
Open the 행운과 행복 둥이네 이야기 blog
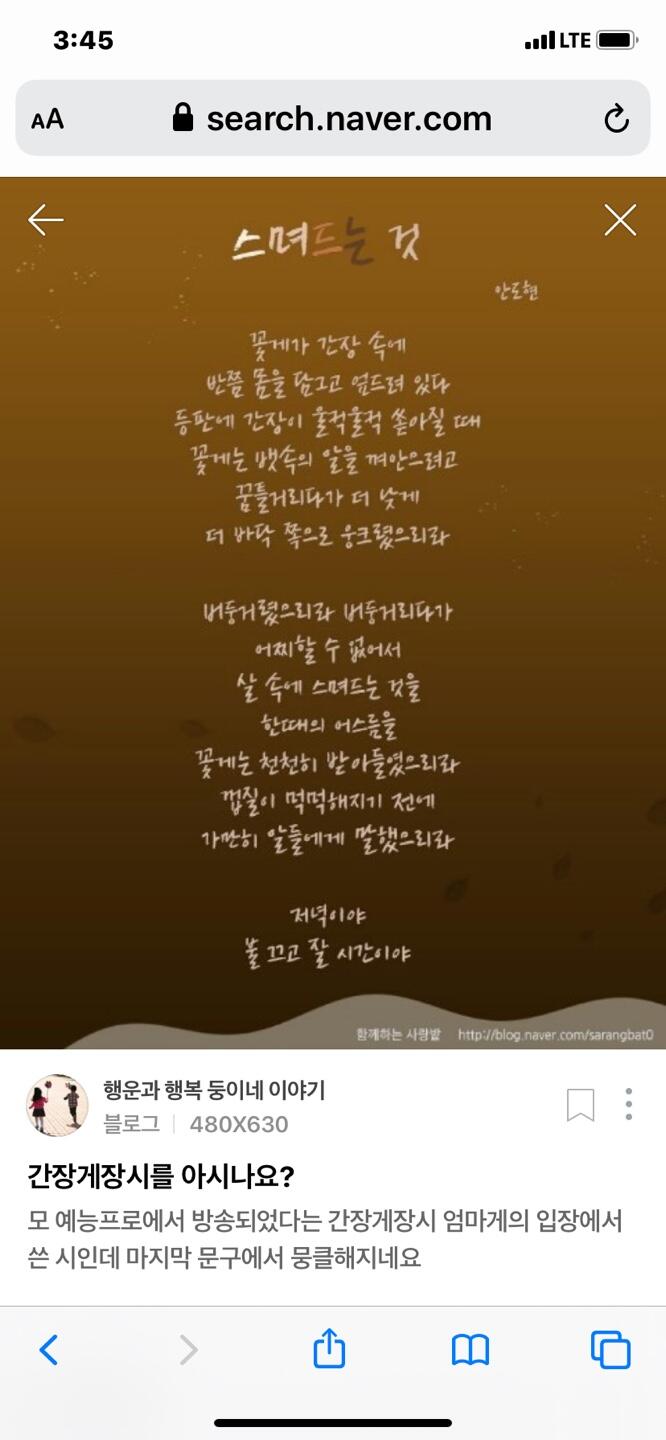pyautogui.click(x=214, y=1090)
